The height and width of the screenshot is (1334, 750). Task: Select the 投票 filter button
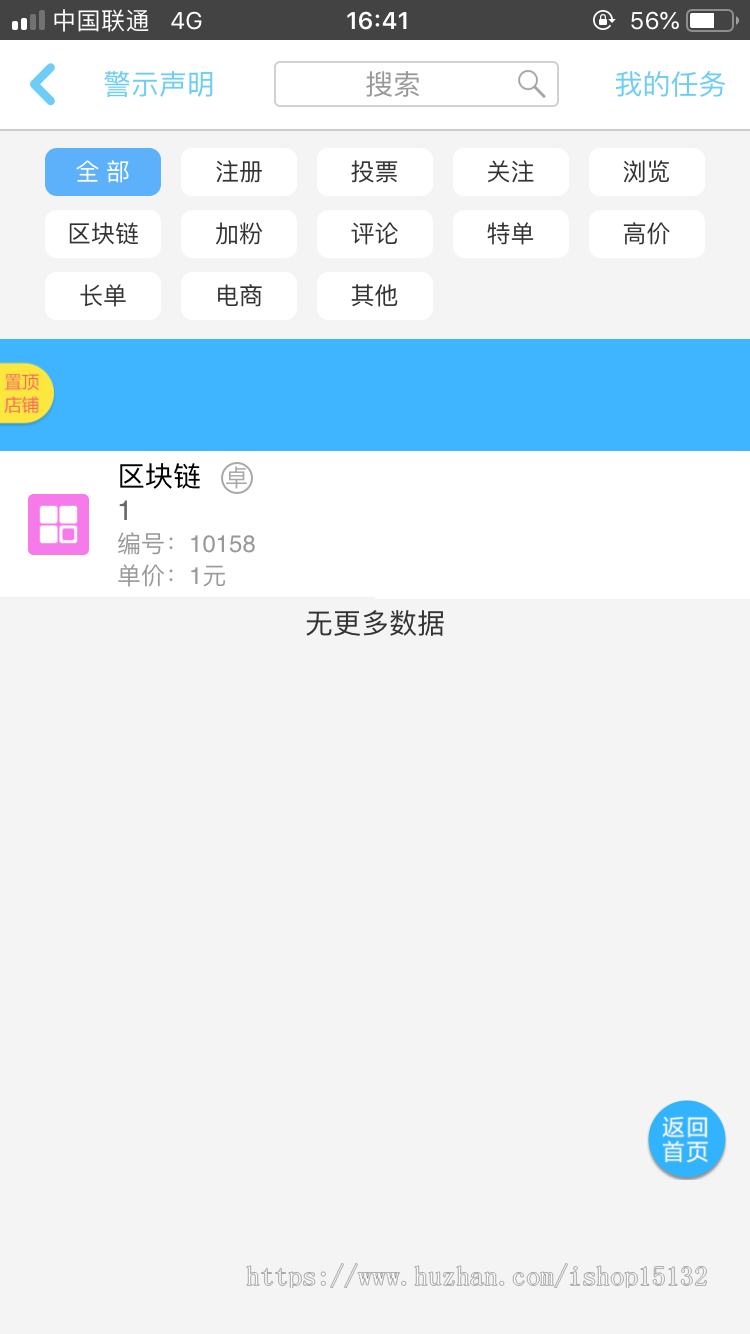[x=374, y=172]
